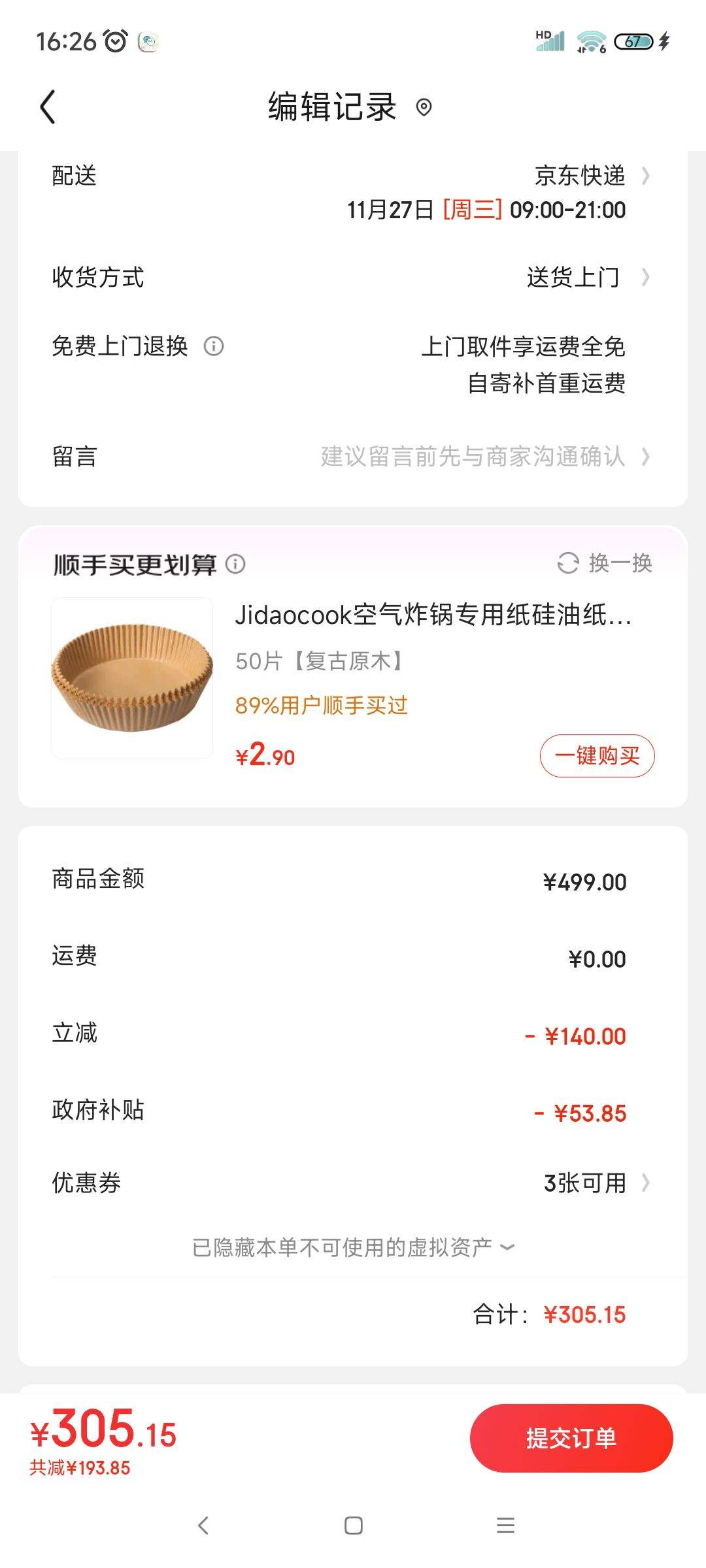Tap the alarm clock icon in the status bar
The height and width of the screenshot is (1568, 706).
(x=114, y=41)
